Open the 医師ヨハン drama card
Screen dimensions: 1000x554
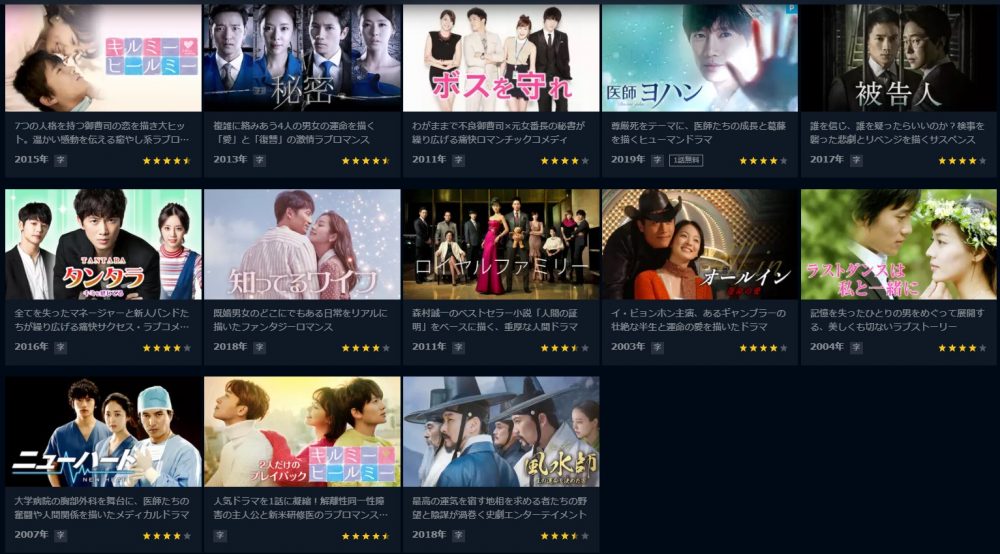pyautogui.click(x=699, y=58)
